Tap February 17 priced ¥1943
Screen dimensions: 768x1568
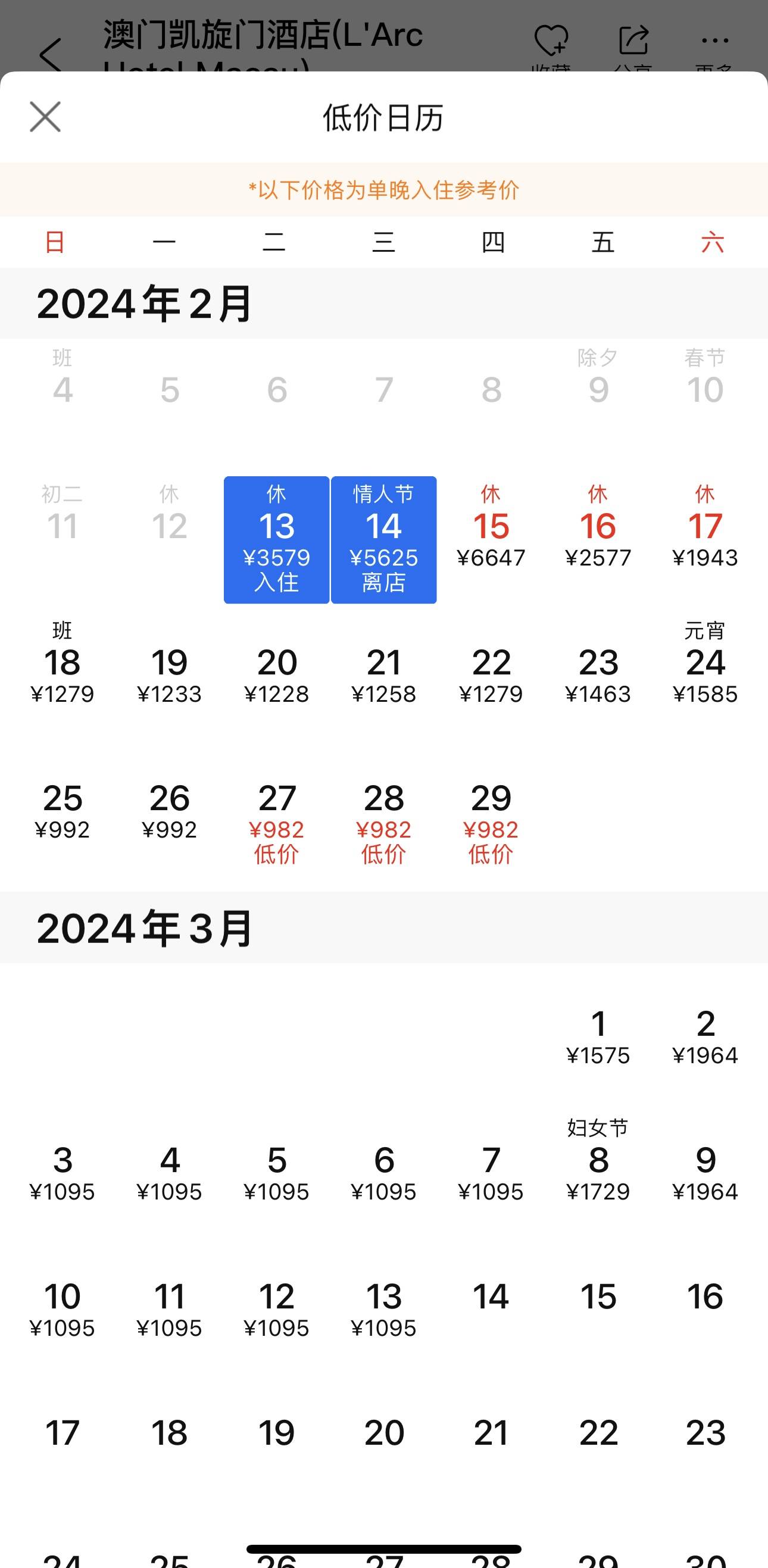[705, 536]
